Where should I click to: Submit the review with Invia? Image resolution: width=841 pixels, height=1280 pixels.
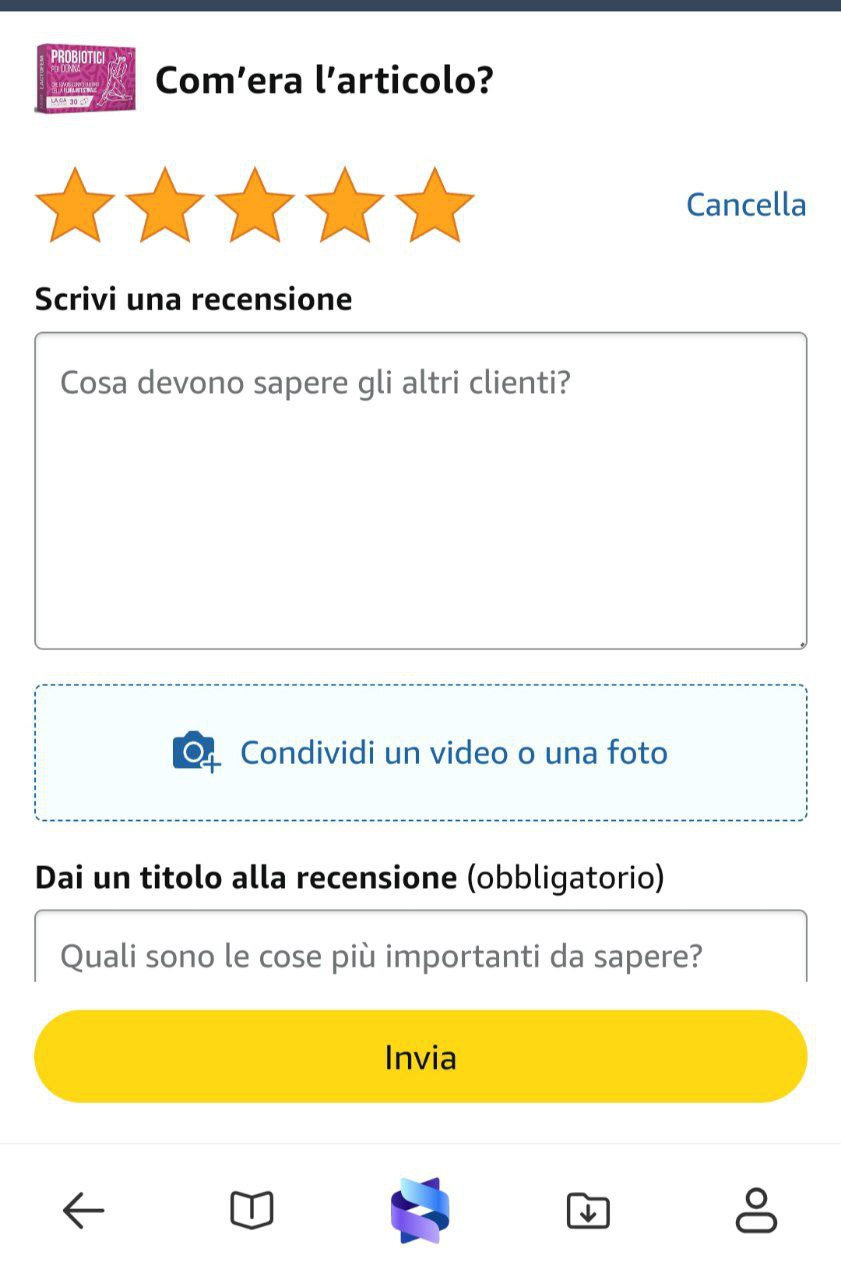(420, 1057)
